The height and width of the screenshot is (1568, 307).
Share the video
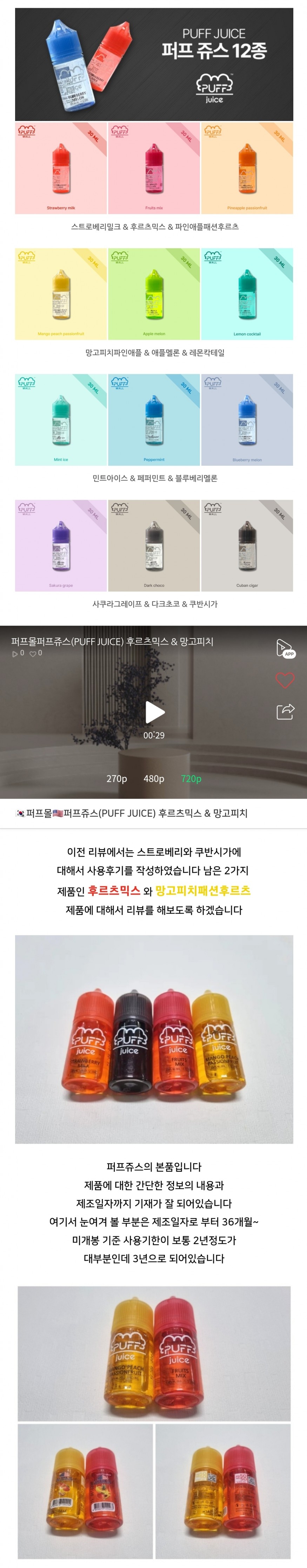(x=285, y=711)
